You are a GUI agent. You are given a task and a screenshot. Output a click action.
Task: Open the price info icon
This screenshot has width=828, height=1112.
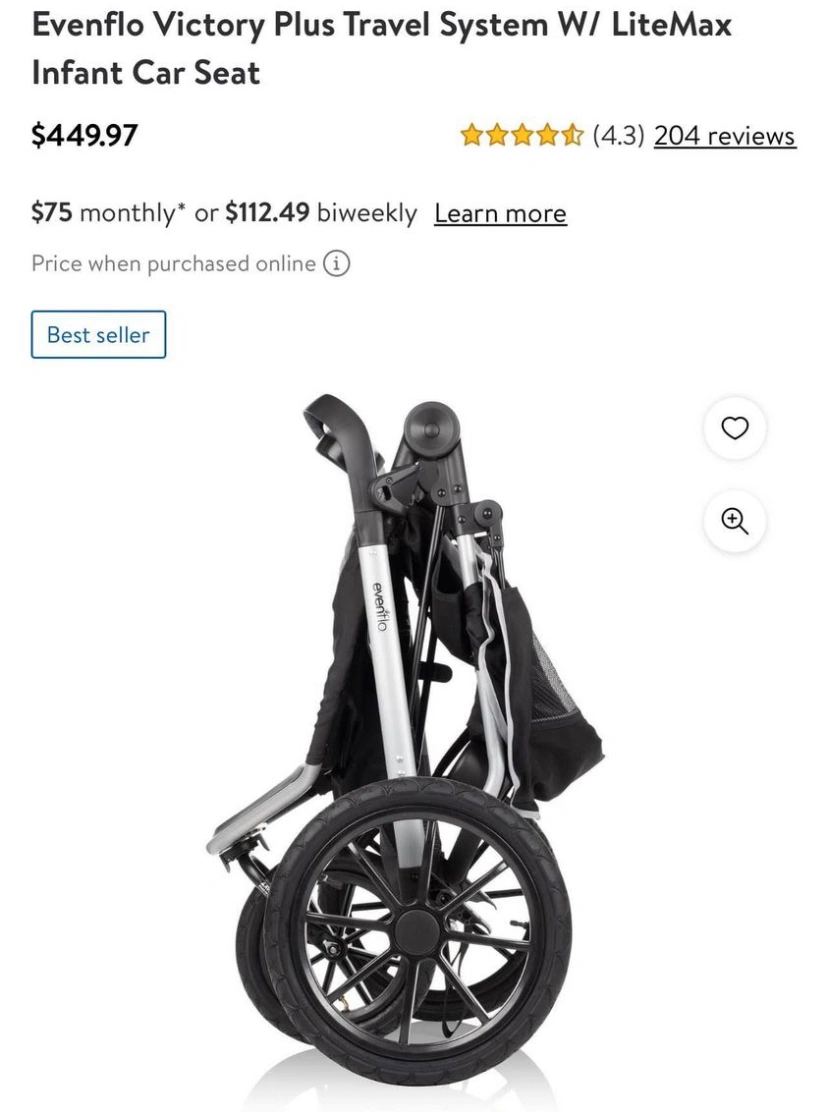337,264
